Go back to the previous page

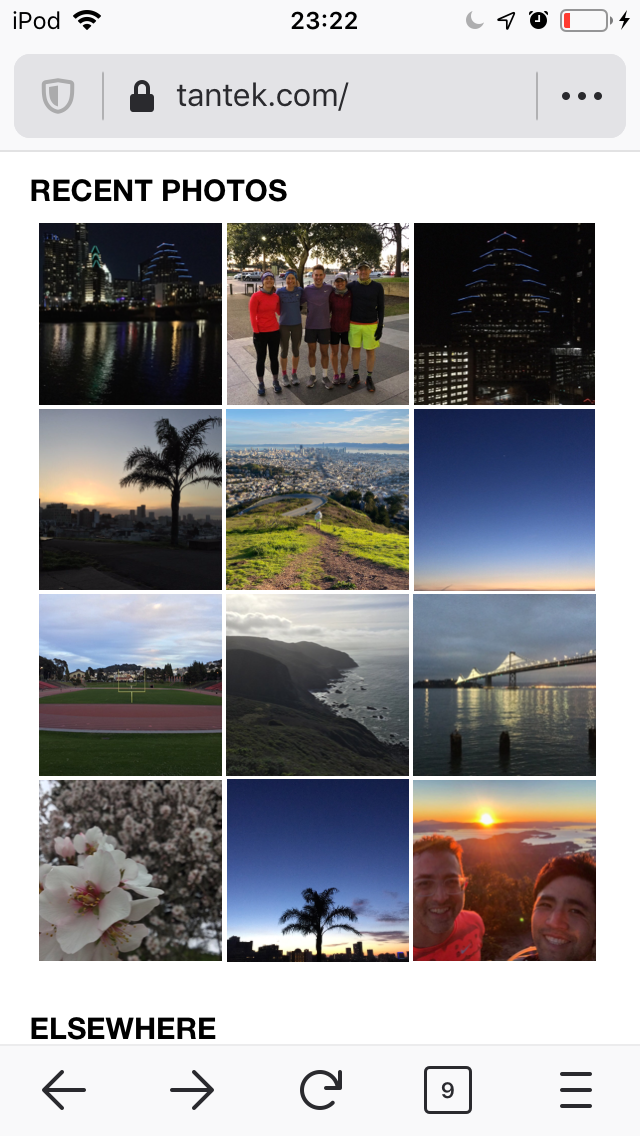point(64,1089)
